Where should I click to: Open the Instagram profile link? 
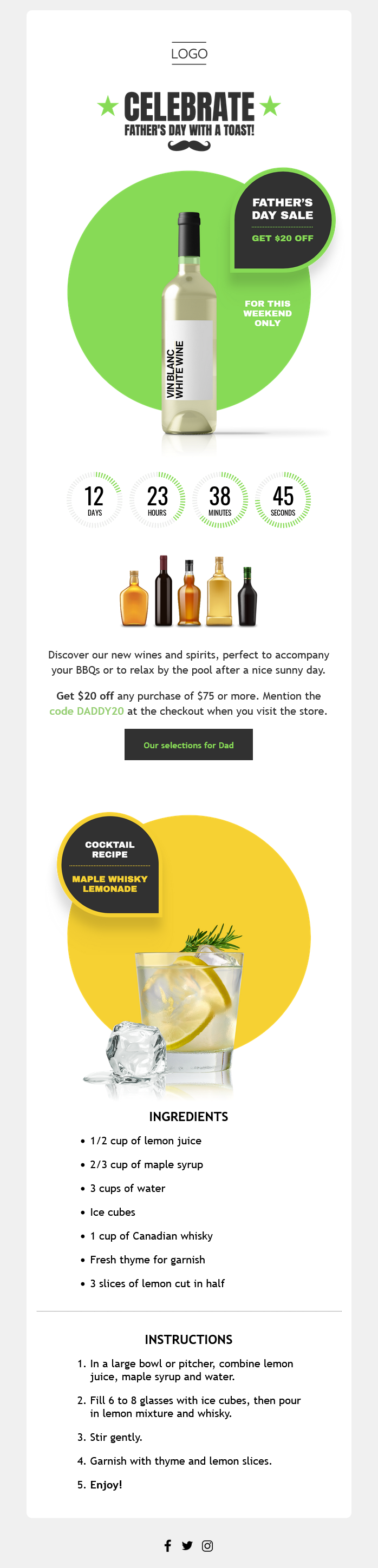tap(207, 1545)
